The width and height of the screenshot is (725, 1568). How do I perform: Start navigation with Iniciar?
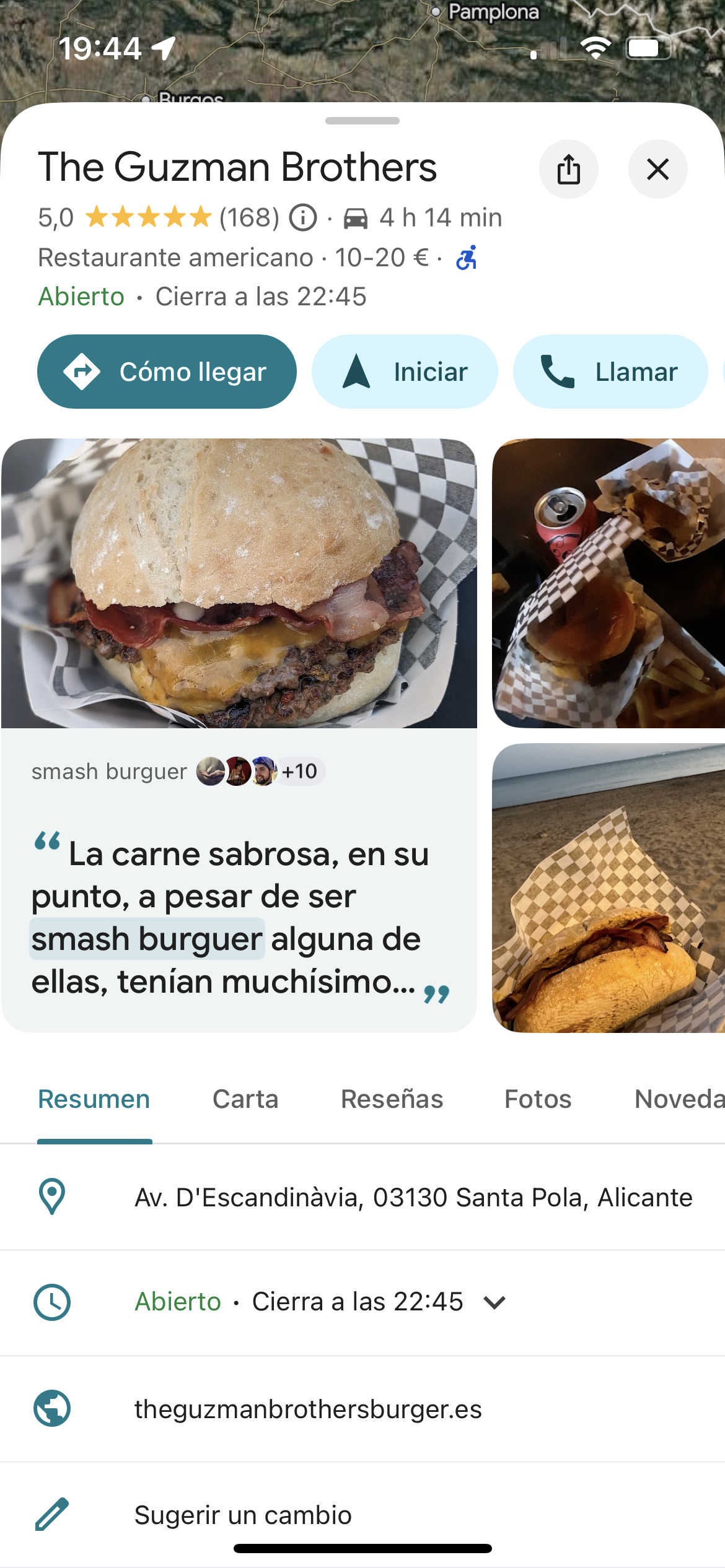click(x=405, y=372)
